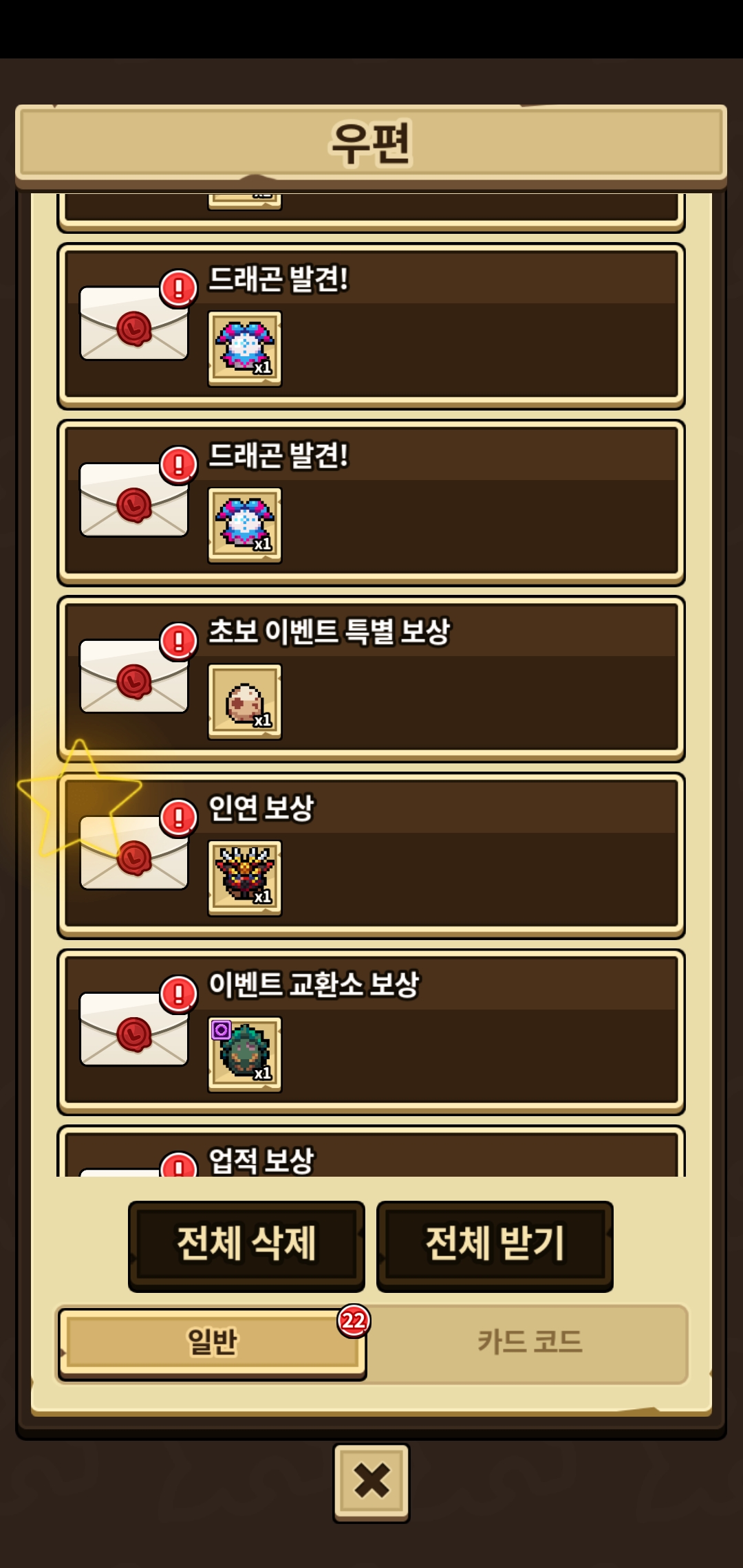Screen dimensions: 743x1568
Task: Close the 우편 mailbox window
Action: (371, 1481)
